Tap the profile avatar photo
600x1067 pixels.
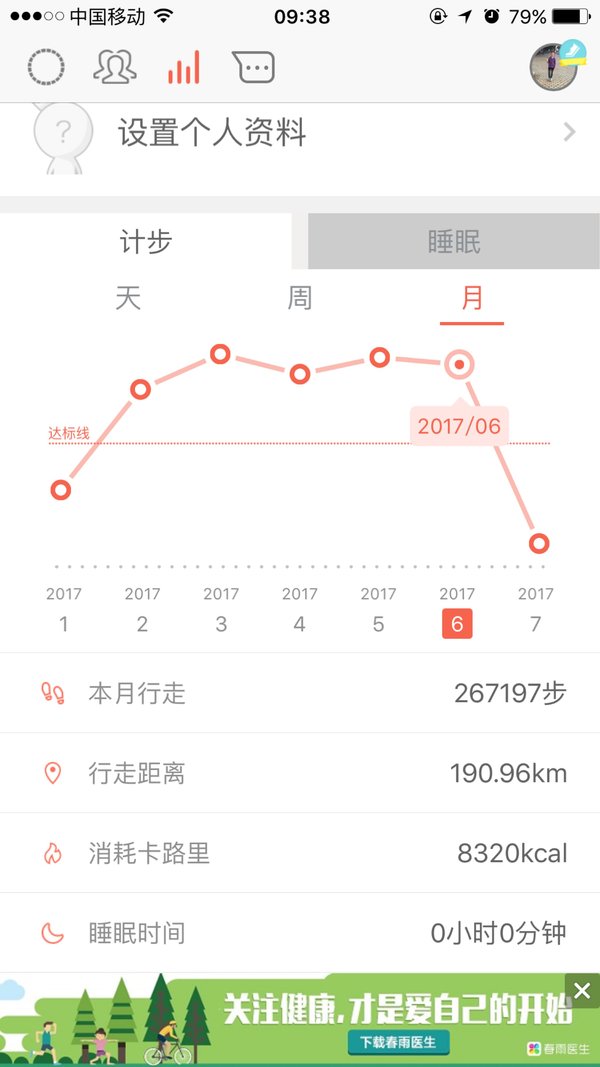[554, 67]
